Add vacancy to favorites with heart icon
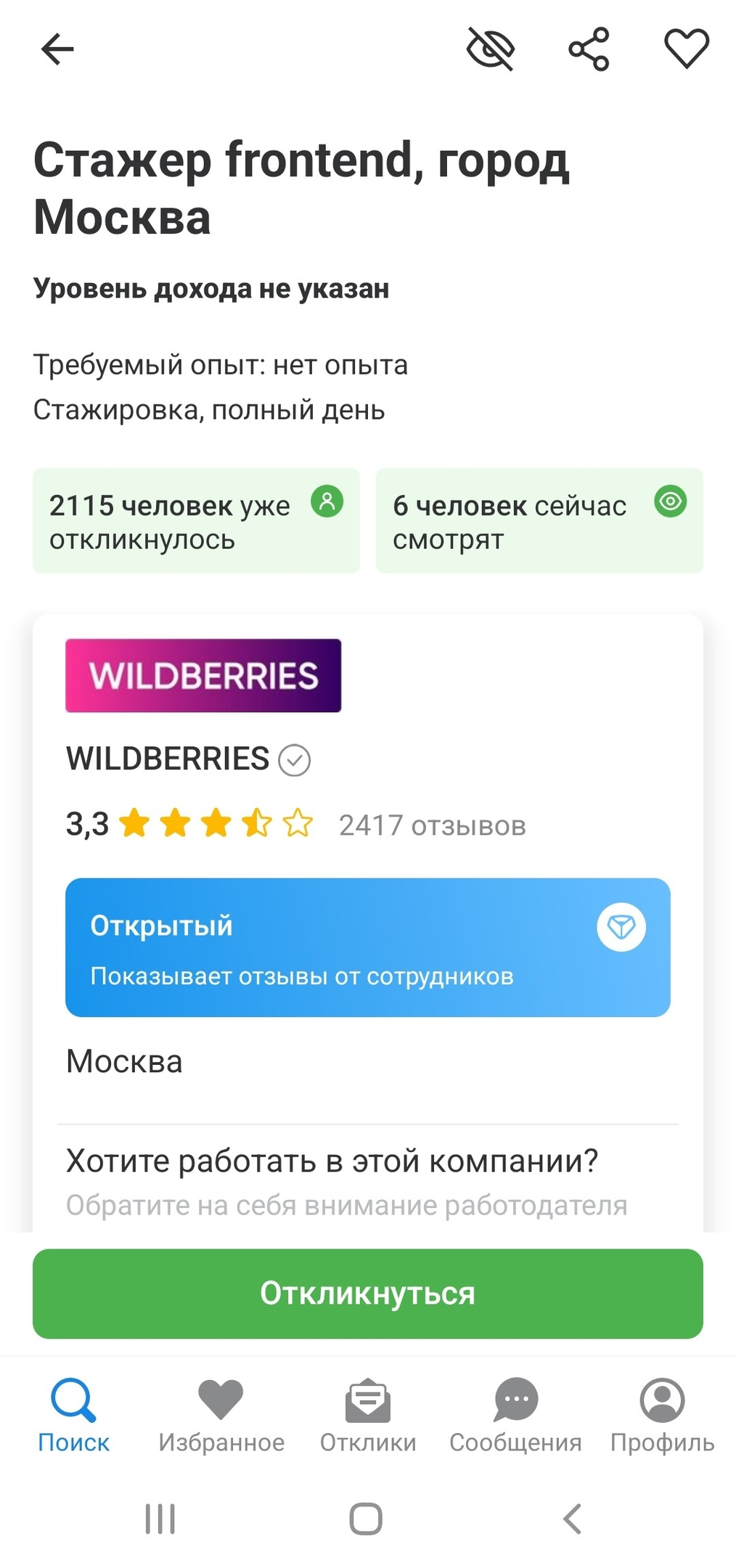This screenshot has height=1568, width=736. pyautogui.click(x=687, y=49)
